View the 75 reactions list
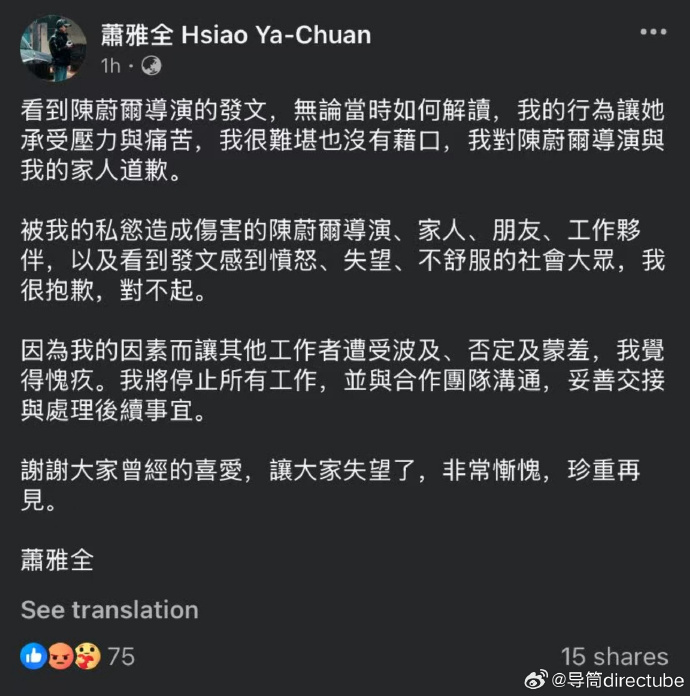Screen dimensions: 690x696 click(x=78, y=657)
